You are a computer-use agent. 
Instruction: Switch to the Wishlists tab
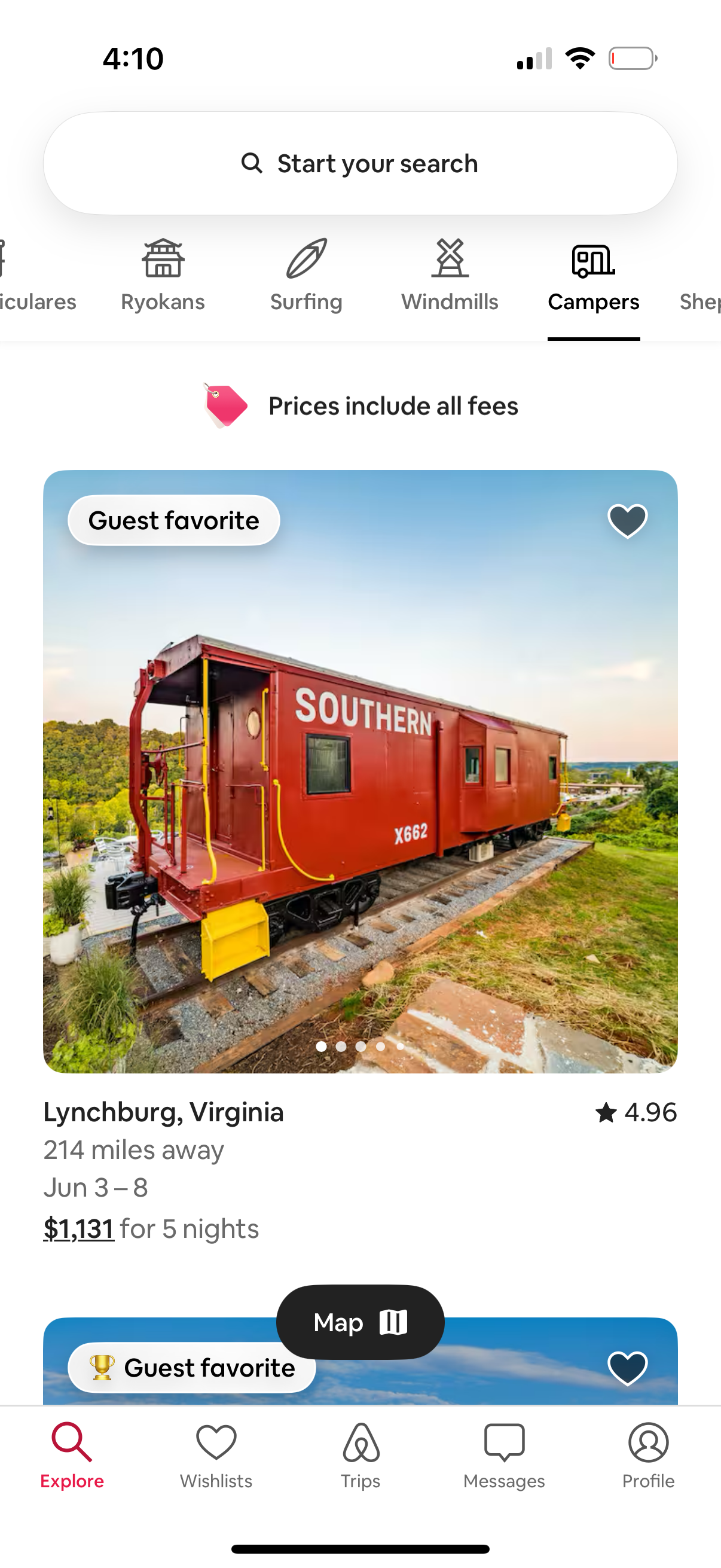tap(216, 1457)
